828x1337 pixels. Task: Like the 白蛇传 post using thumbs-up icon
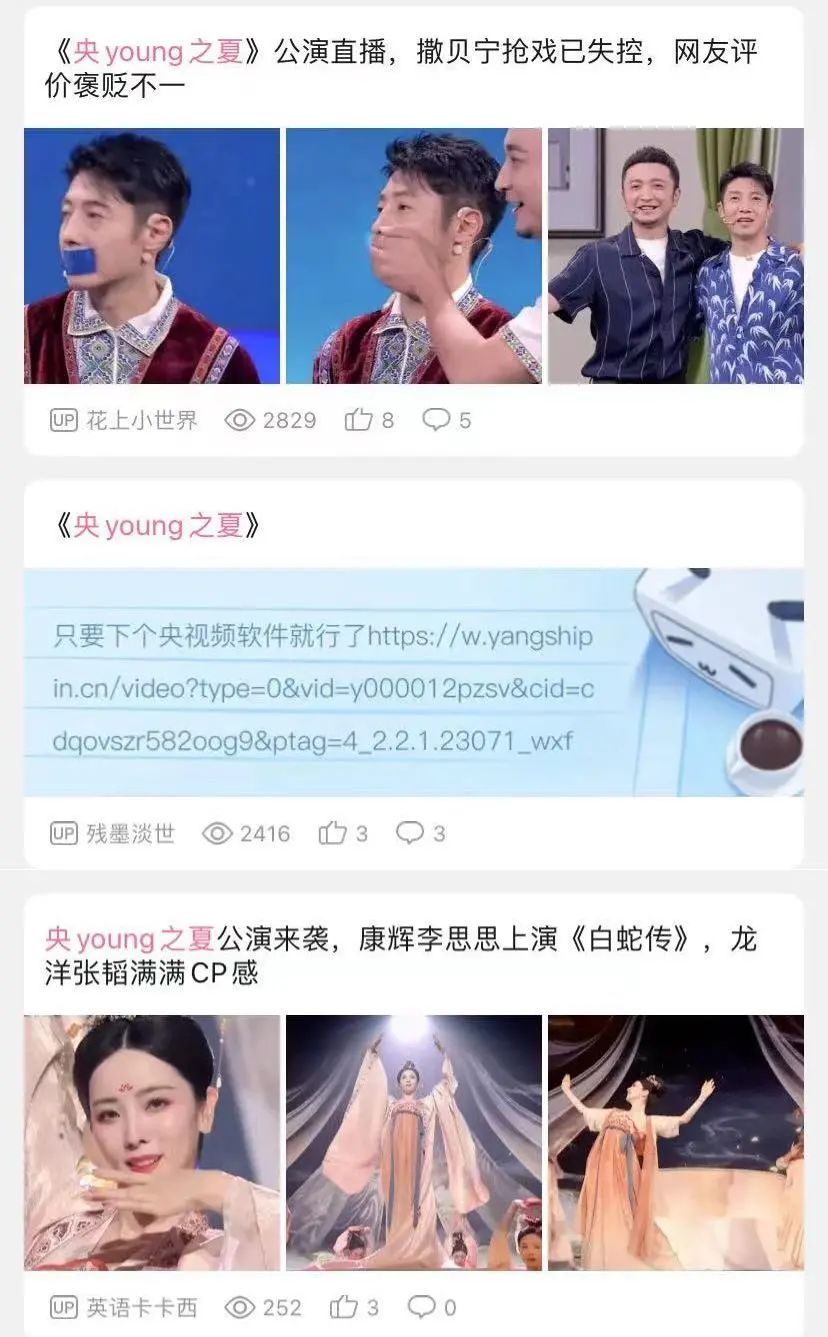(346, 1307)
